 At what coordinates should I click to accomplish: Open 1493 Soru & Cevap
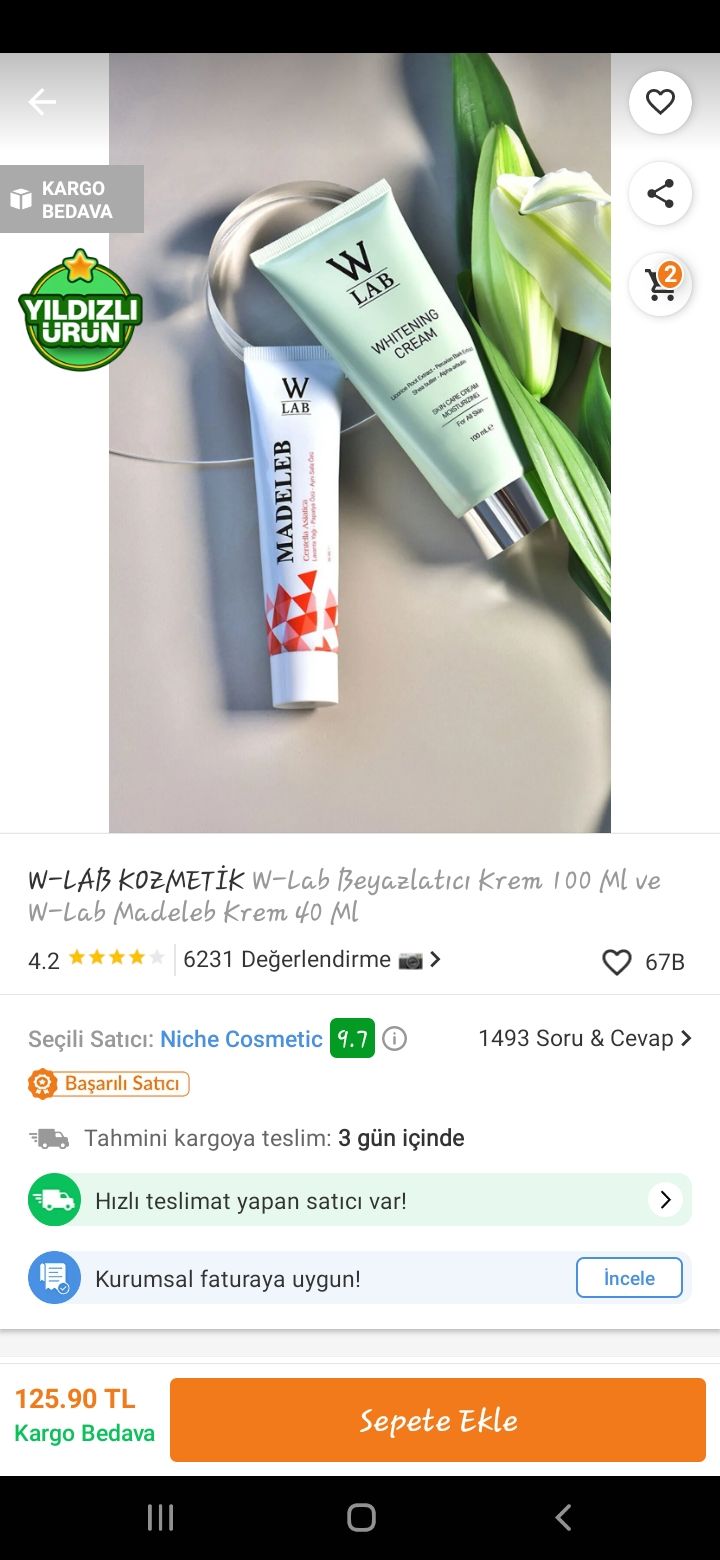585,1038
